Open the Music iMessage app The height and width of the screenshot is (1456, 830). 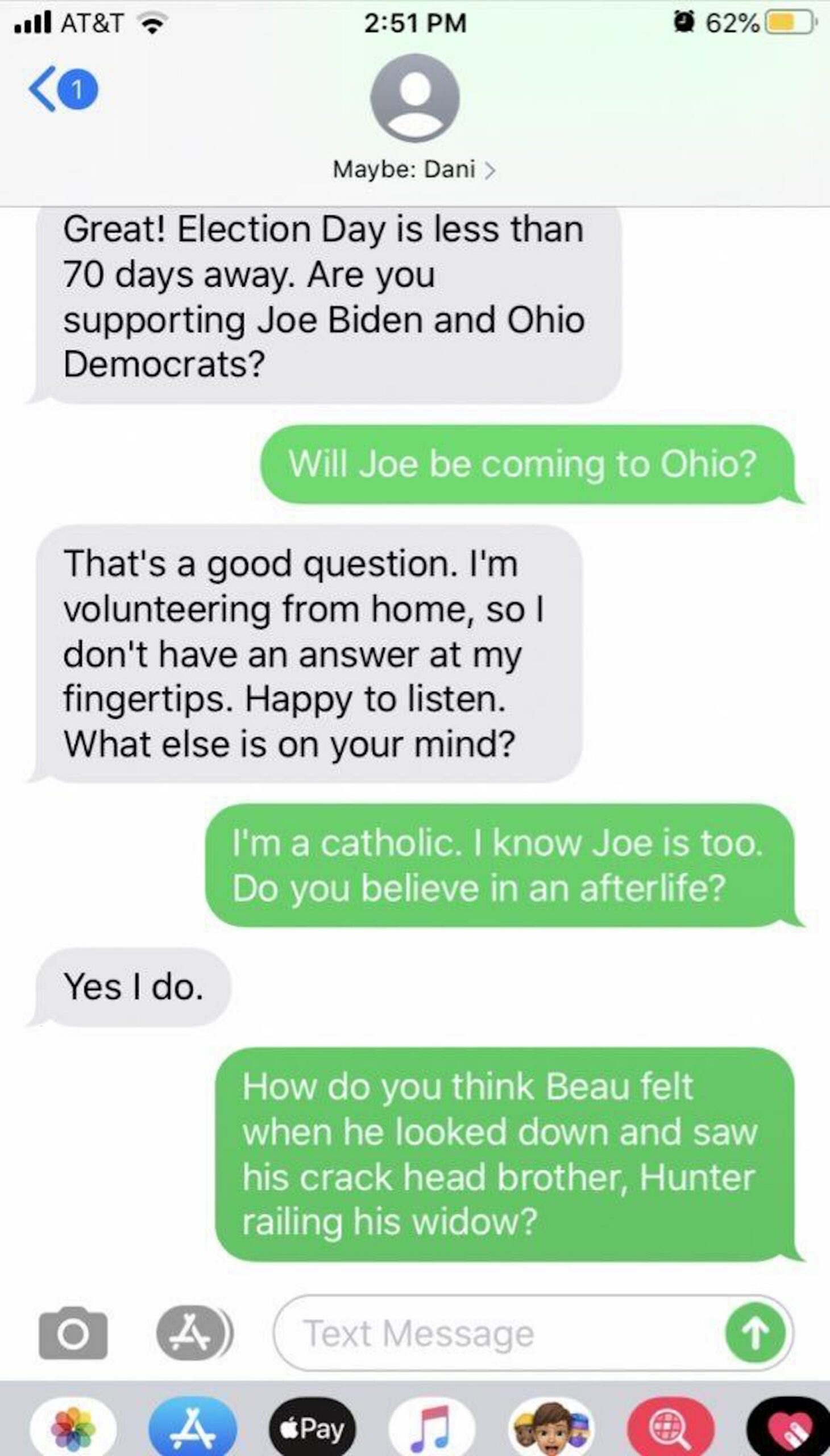(x=431, y=1429)
